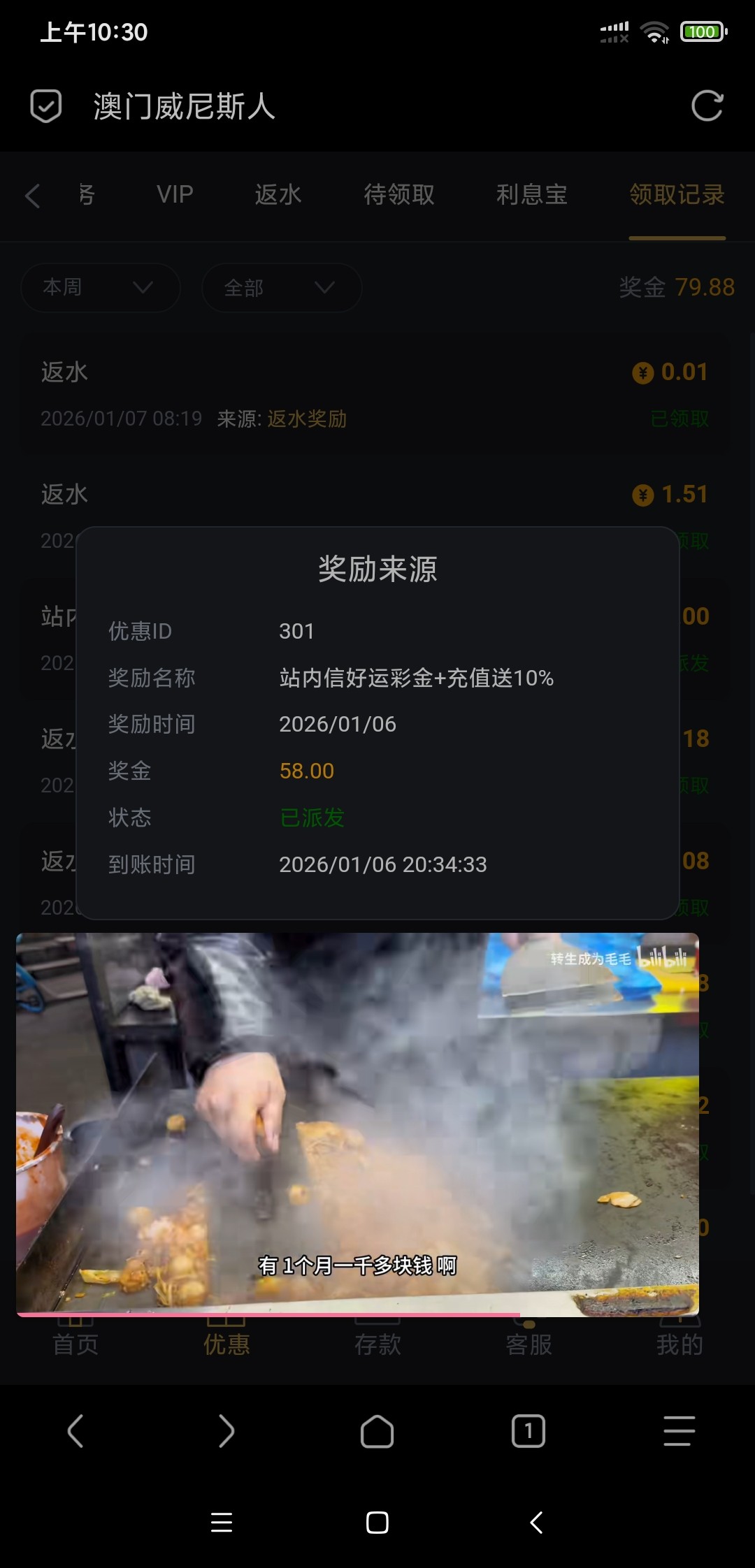Go back in the browser toolbar
Viewport: 755px width, 1568px height.
click(x=75, y=1431)
